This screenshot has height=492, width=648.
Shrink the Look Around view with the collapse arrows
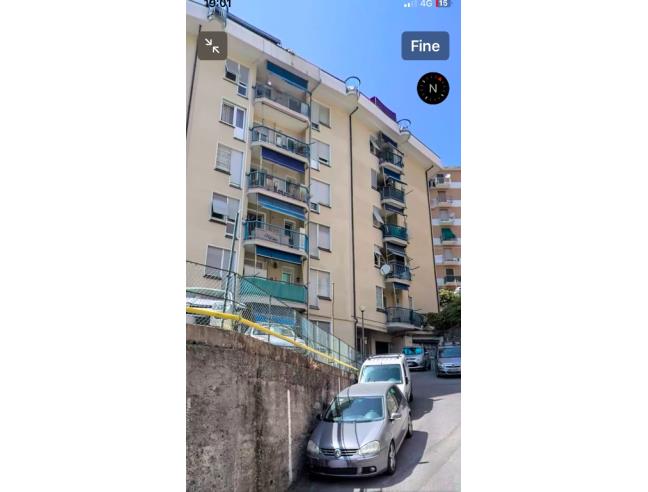212,45
